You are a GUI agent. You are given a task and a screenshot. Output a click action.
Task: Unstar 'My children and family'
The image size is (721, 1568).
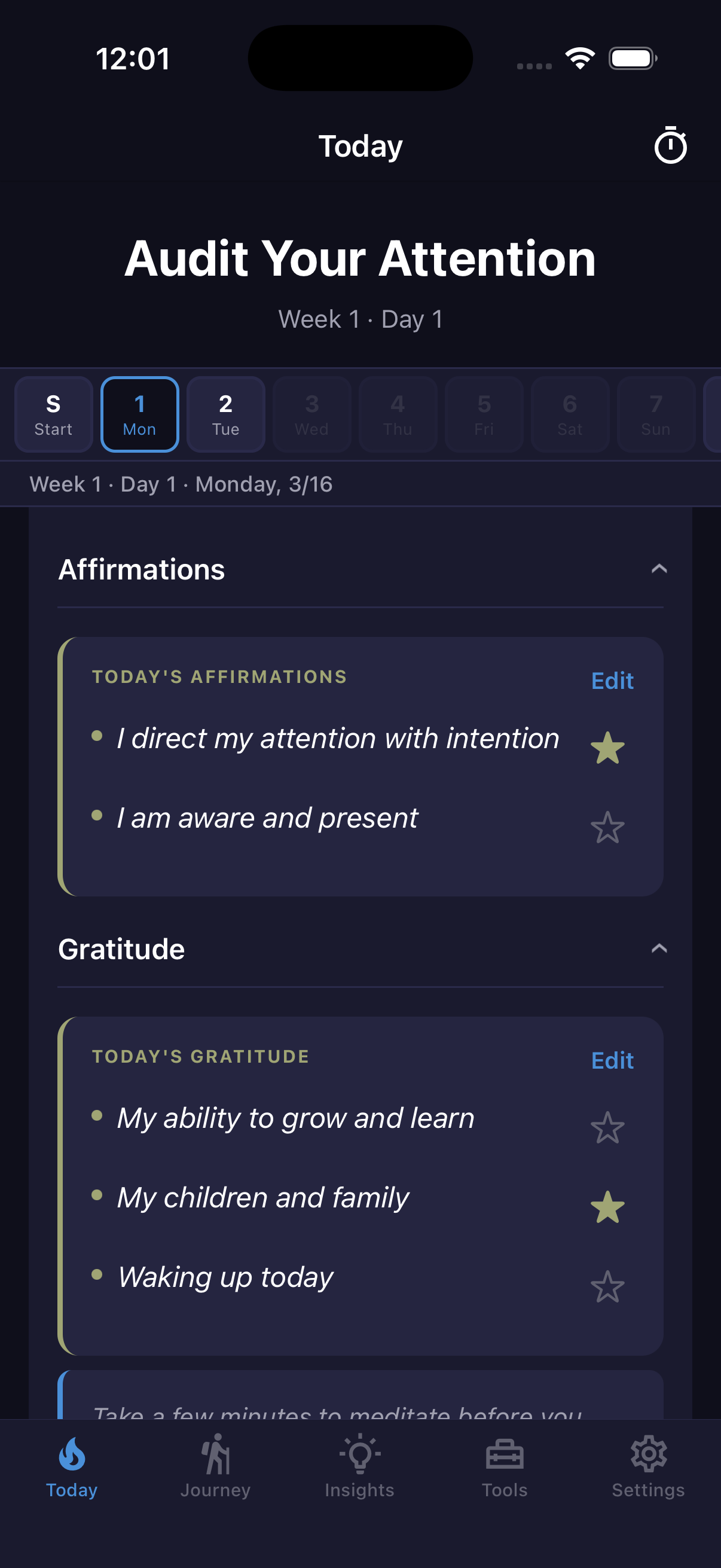[x=607, y=1207]
